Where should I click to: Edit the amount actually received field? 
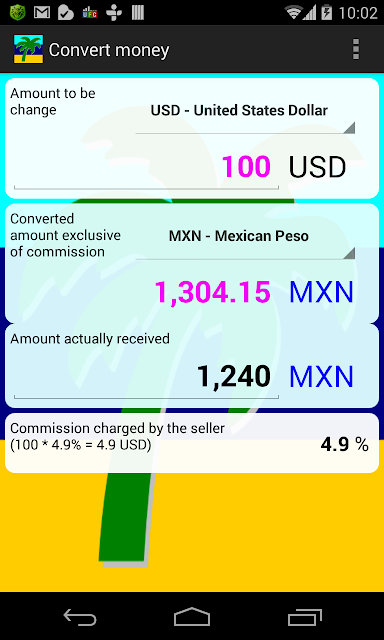point(146,376)
